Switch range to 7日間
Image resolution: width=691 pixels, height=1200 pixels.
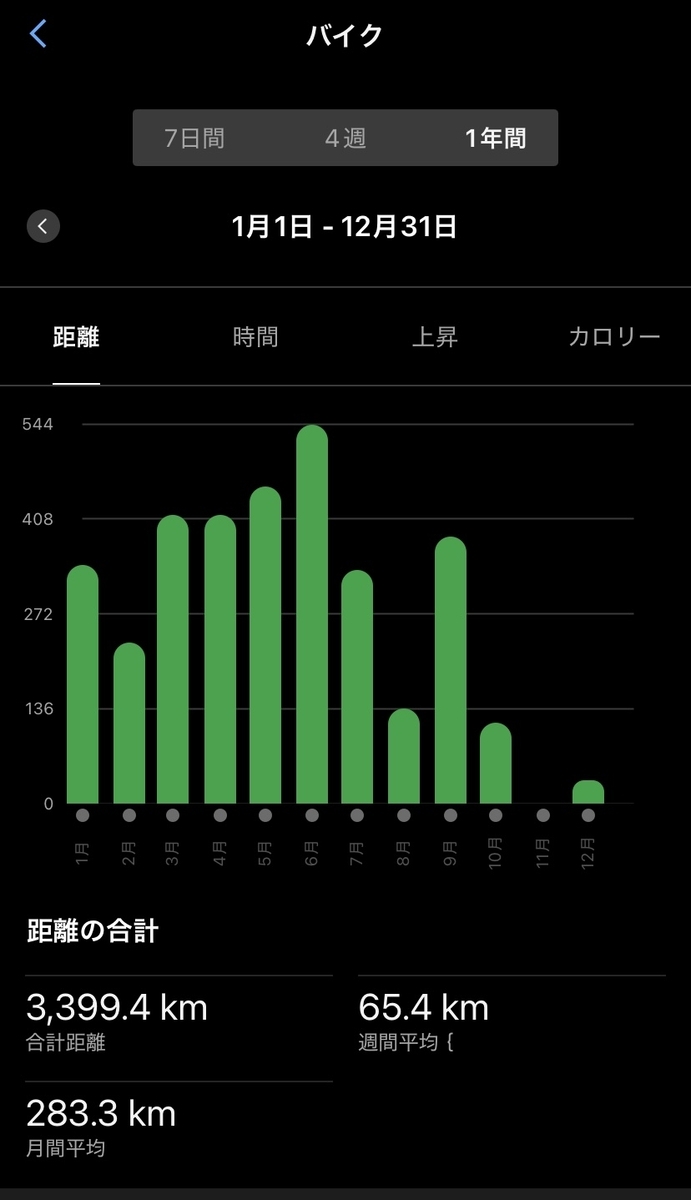[x=194, y=138]
